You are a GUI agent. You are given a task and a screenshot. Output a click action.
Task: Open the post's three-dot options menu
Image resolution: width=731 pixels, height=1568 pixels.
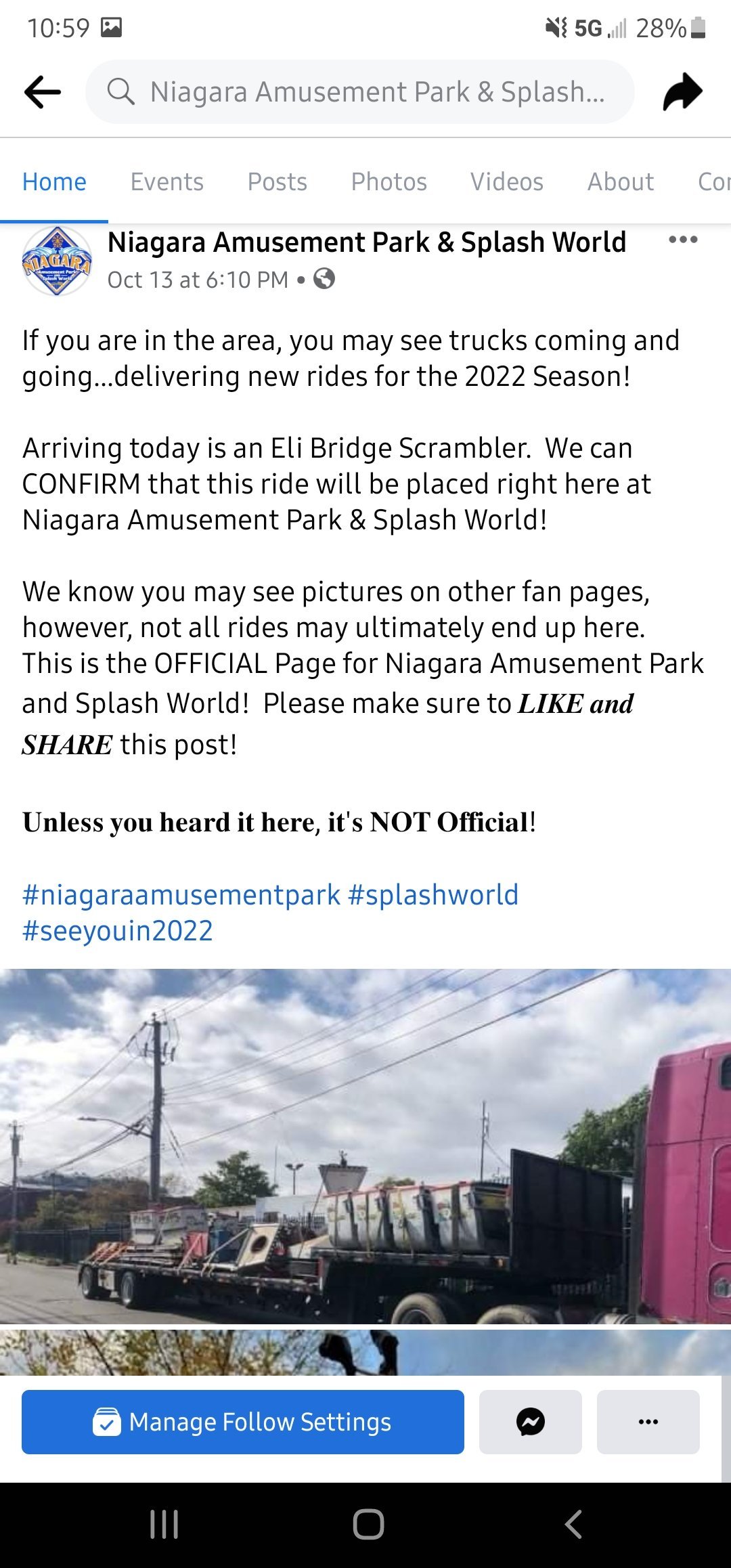683,240
